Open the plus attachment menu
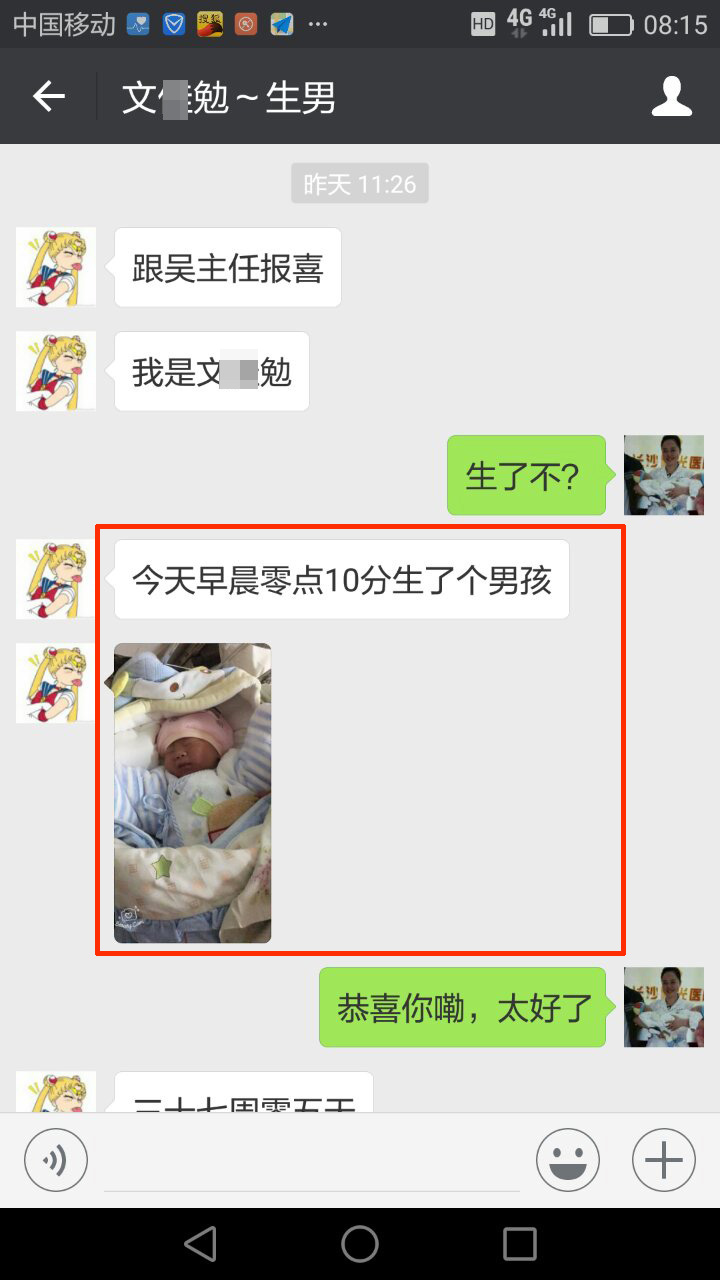720x1280 pixels. pyautogui.click(x=663, y=1160)
